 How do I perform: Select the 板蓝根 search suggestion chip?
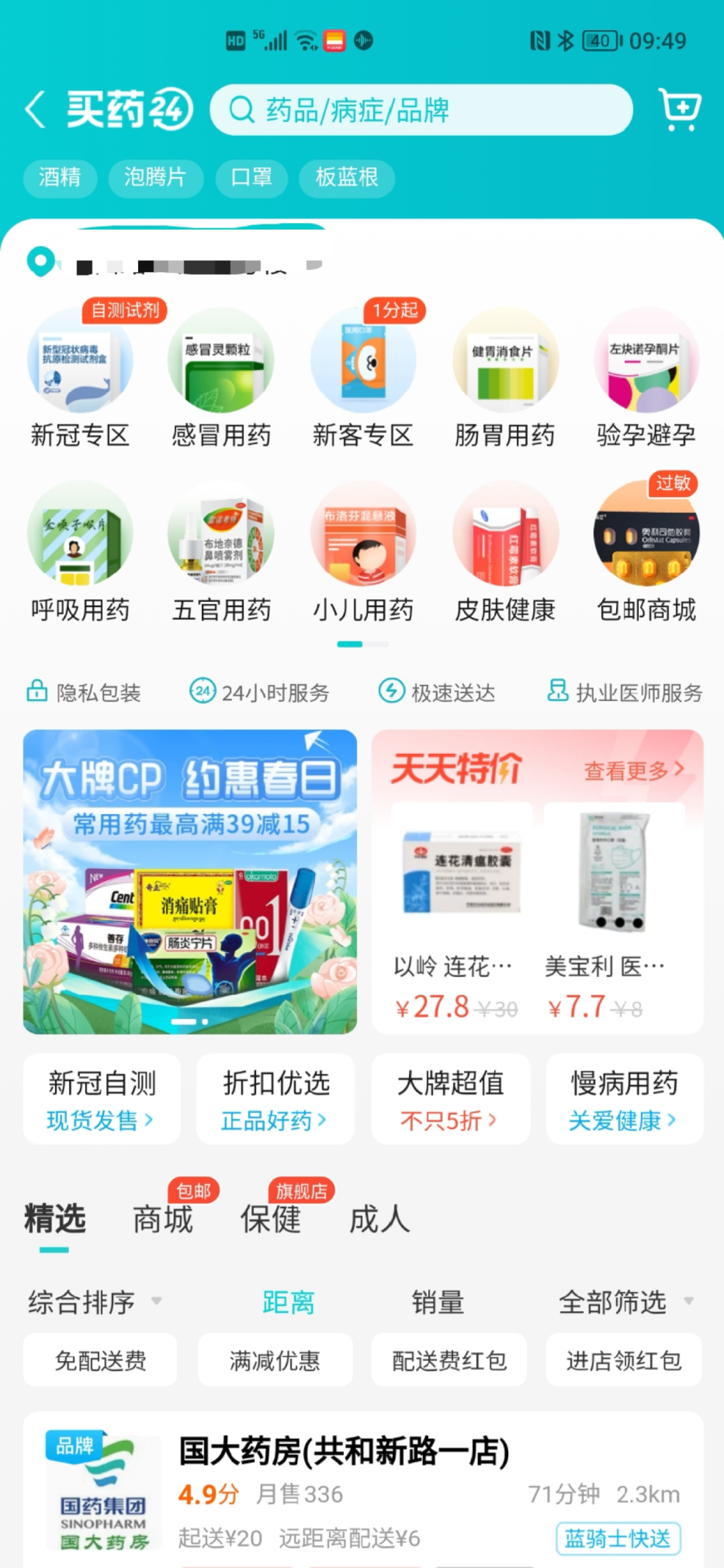coord(347,178)
